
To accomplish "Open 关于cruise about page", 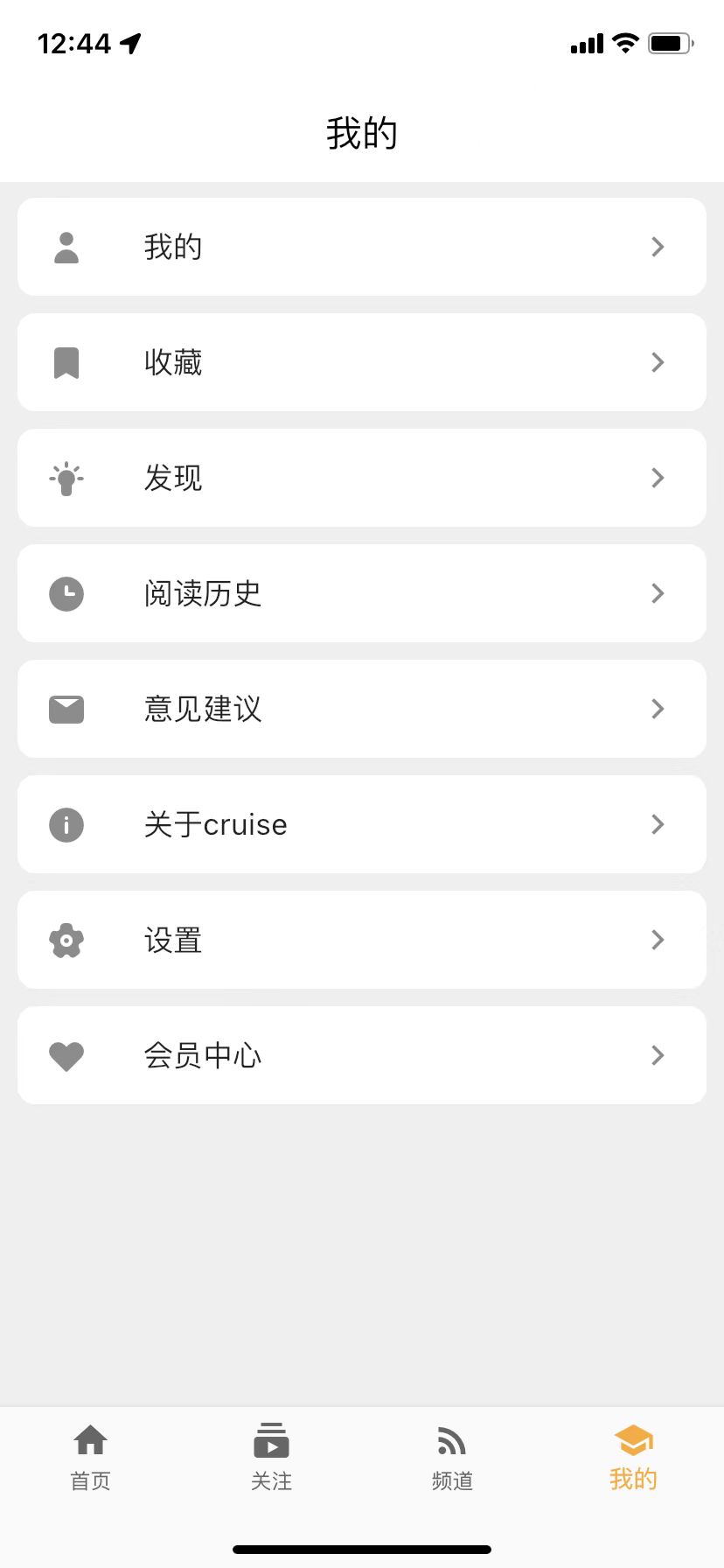I will coord(362,824).
